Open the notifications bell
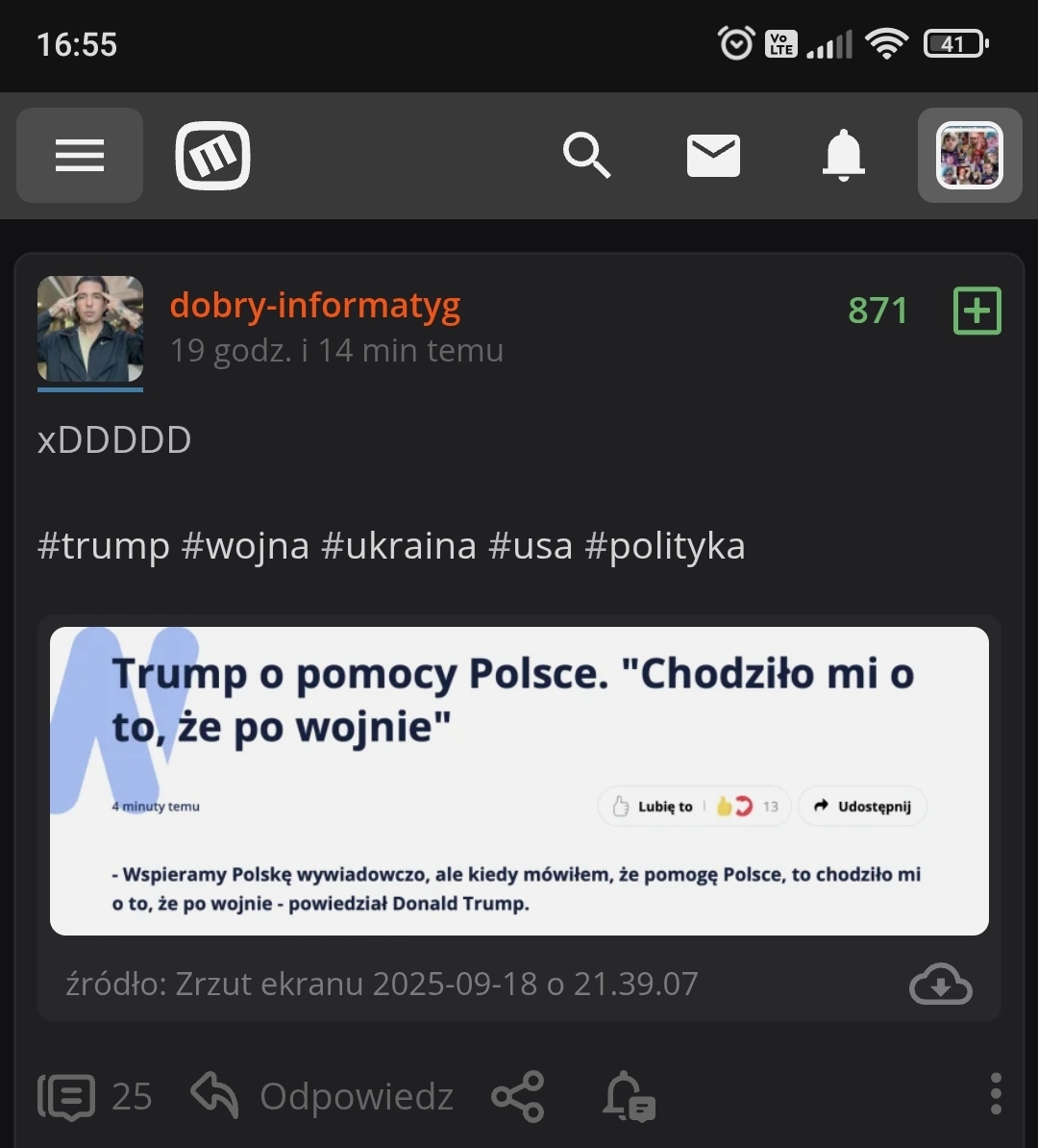Viewport: 1038px width, 1148px height. [x=843, y=156]
